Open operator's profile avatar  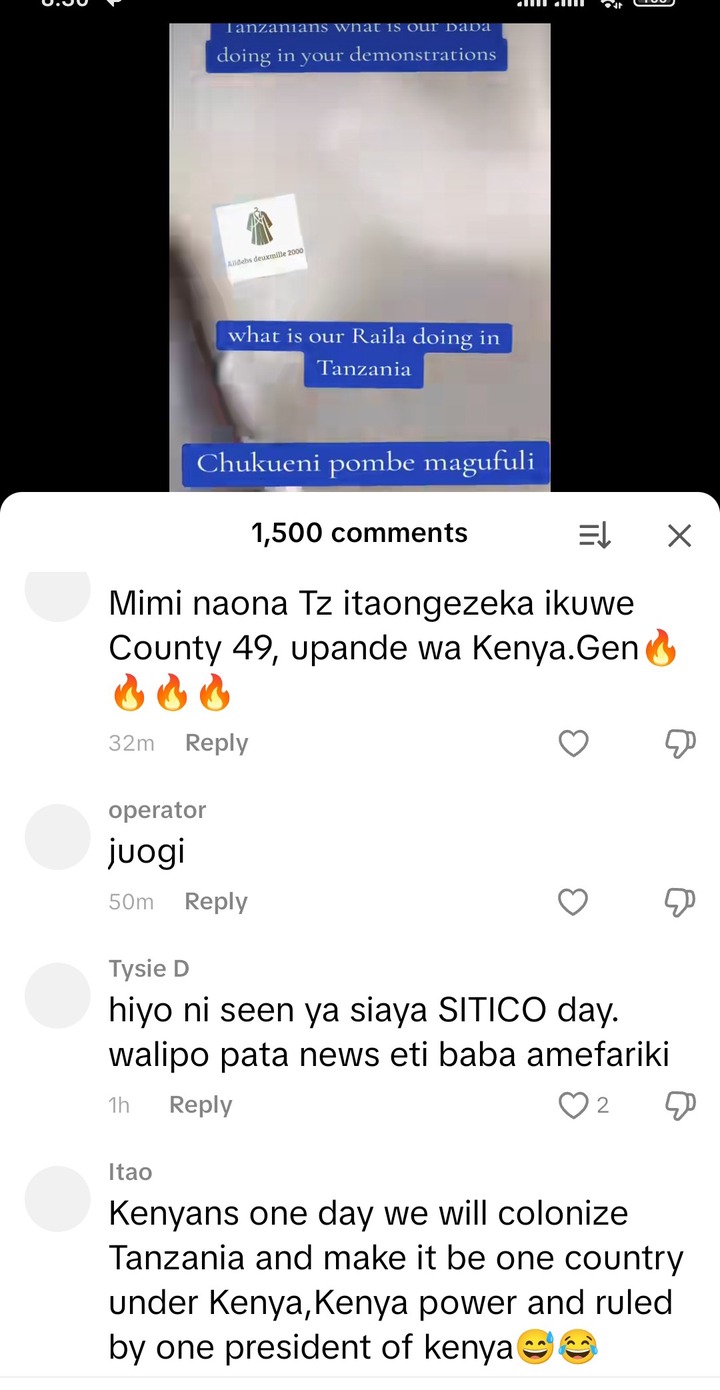click(58, 837)
